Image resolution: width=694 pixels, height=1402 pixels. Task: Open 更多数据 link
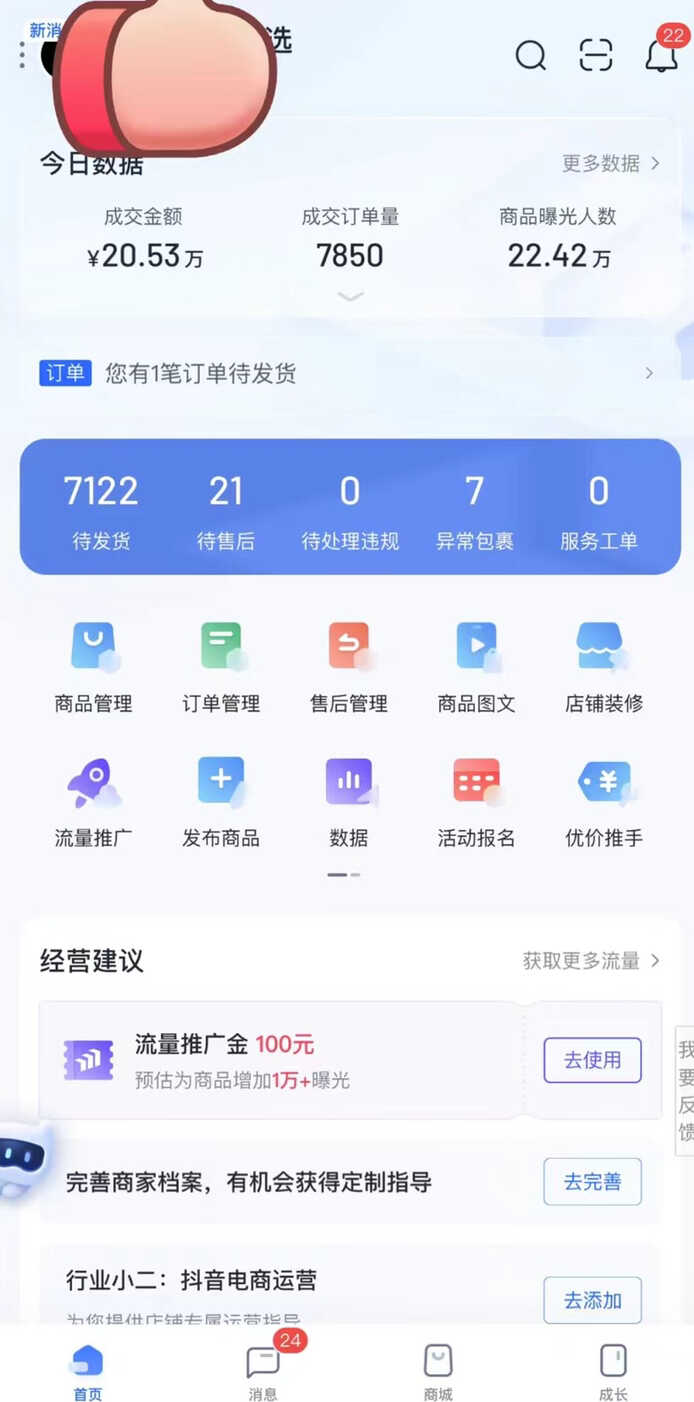[610, 163]
